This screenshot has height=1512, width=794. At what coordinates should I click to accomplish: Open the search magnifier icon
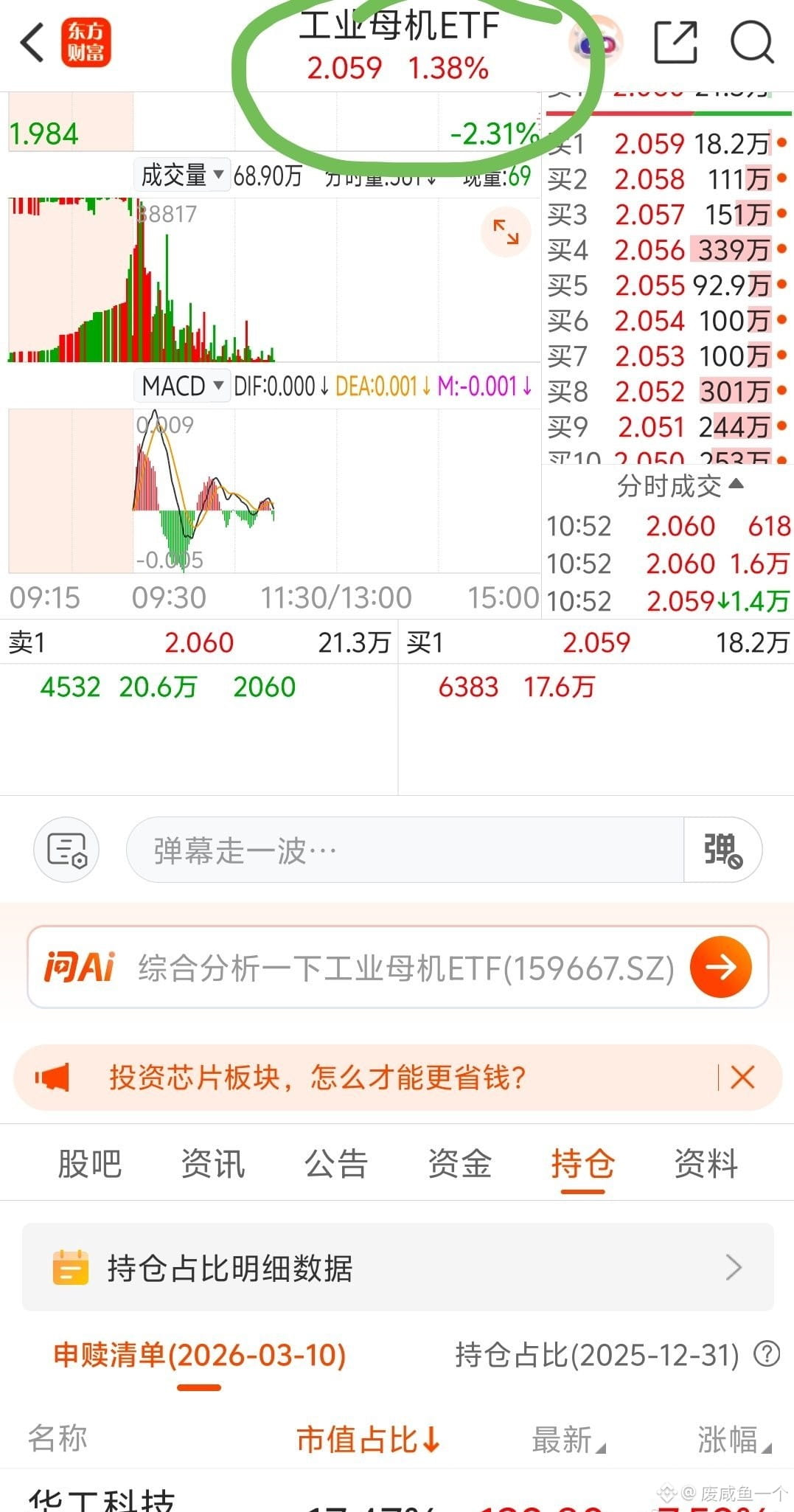(752, 43)
